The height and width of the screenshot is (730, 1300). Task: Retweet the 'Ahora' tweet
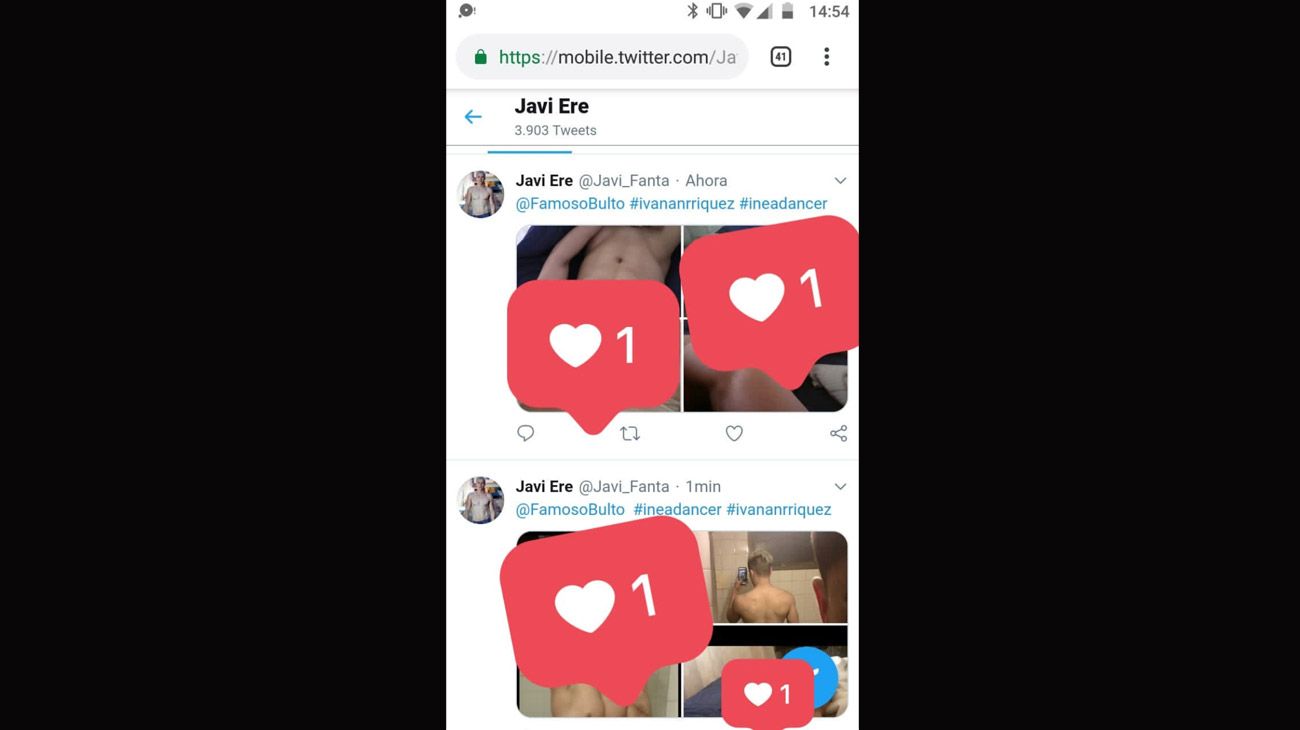click(630, 434)
